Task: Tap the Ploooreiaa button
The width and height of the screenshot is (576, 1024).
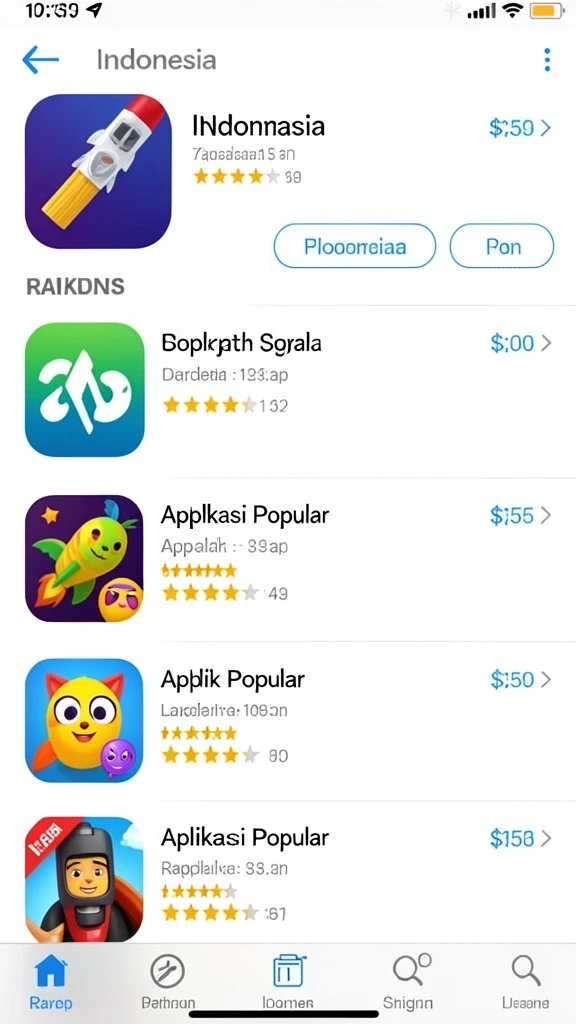Action: (355, 246)
